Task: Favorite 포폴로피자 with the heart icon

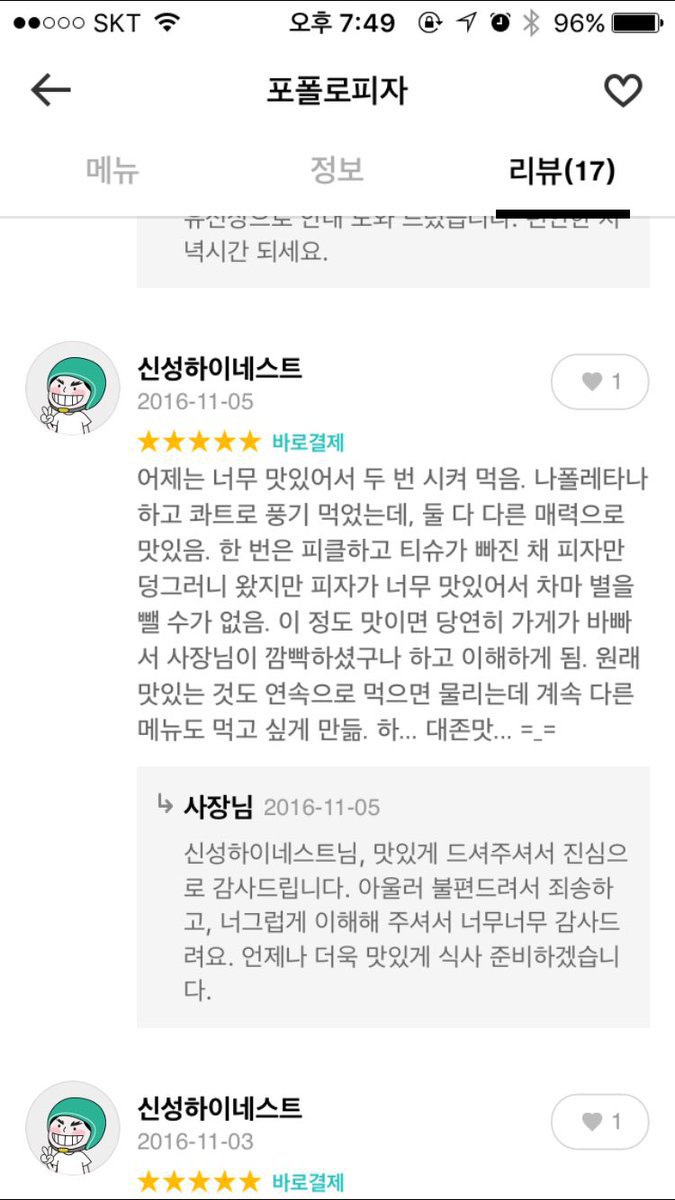Action: click(622, 91)
